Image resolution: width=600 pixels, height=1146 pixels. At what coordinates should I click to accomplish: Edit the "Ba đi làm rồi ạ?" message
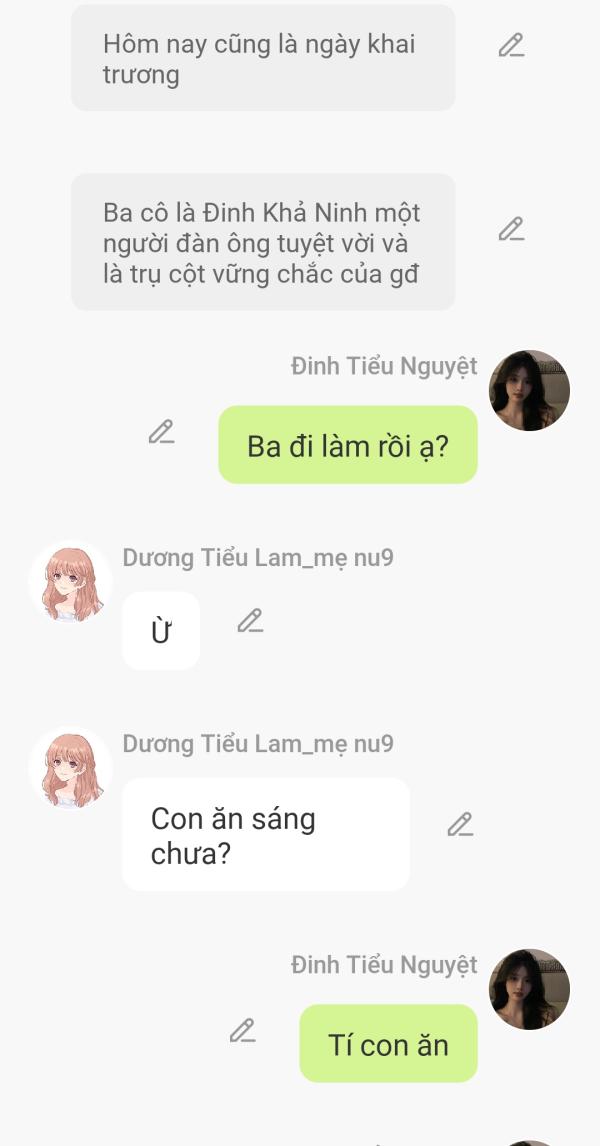pyautogui.click(x=161, y=432)
